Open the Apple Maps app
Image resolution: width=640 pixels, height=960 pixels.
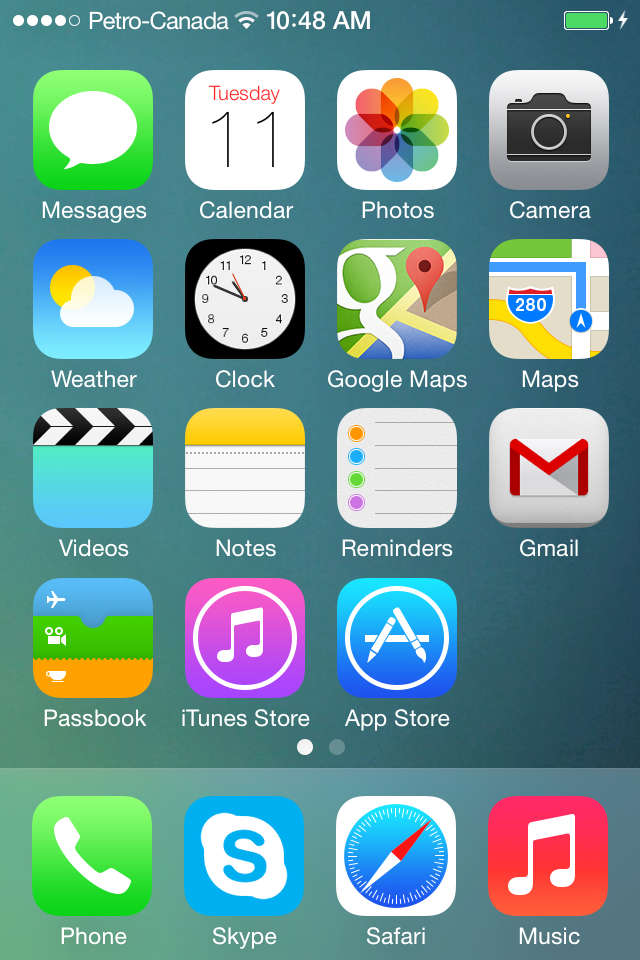click(549, 299)
